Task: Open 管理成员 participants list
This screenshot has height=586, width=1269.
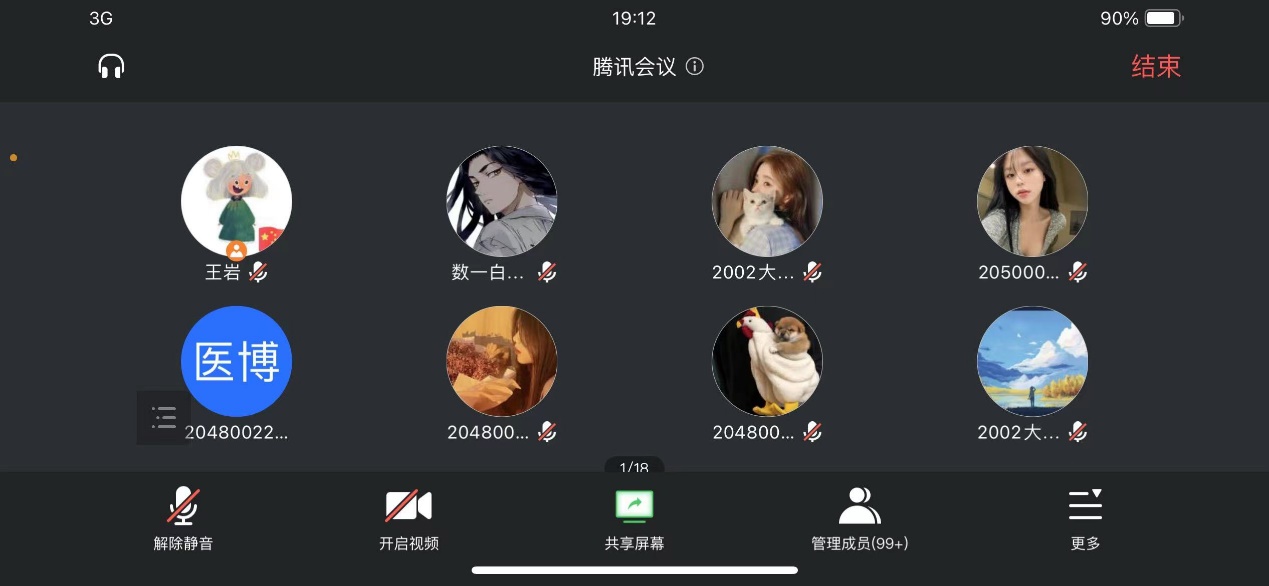Action: pyautogui.click(x=859, y=519)
